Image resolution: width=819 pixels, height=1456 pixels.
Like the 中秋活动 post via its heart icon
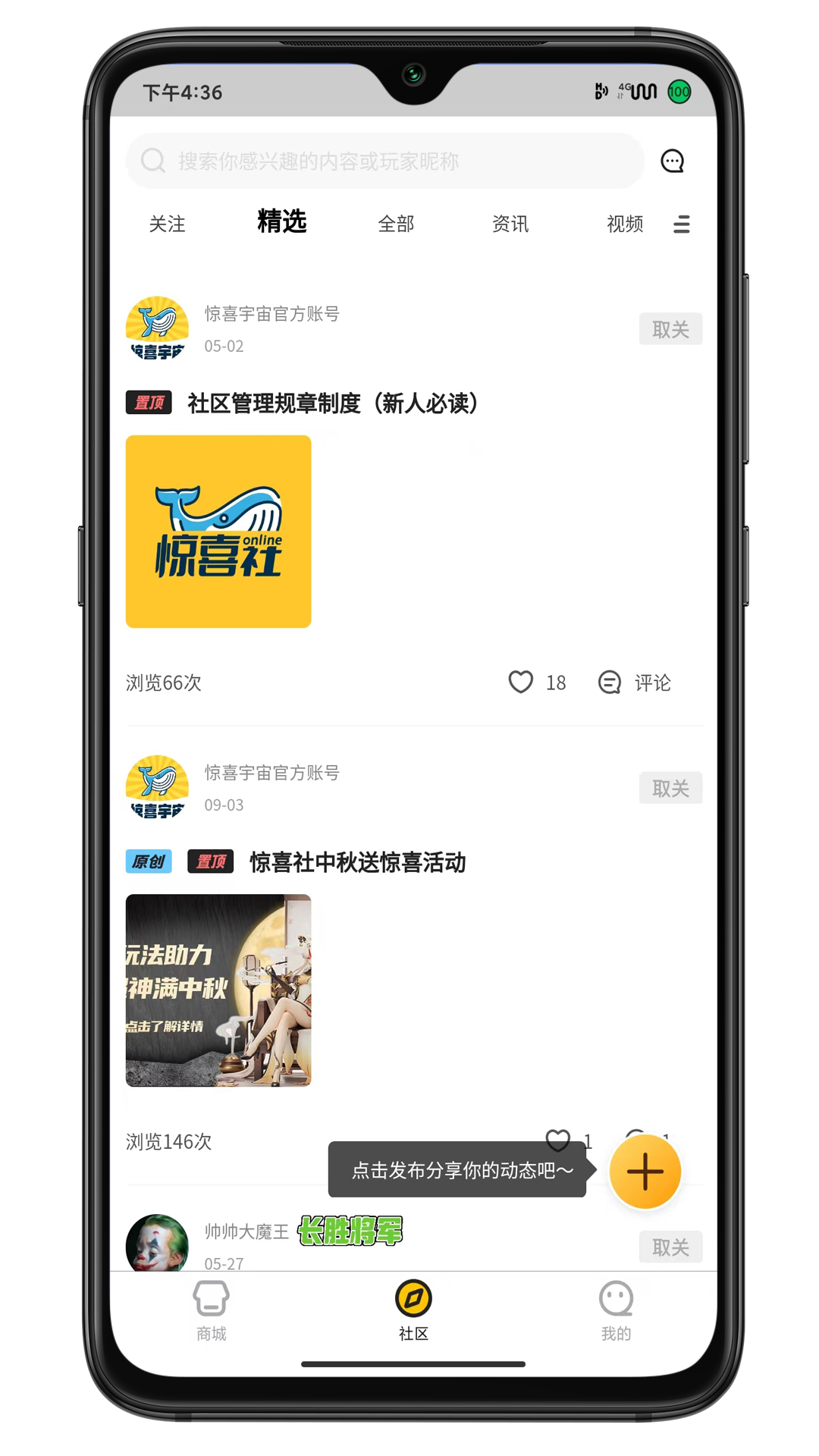[559, 1141]
